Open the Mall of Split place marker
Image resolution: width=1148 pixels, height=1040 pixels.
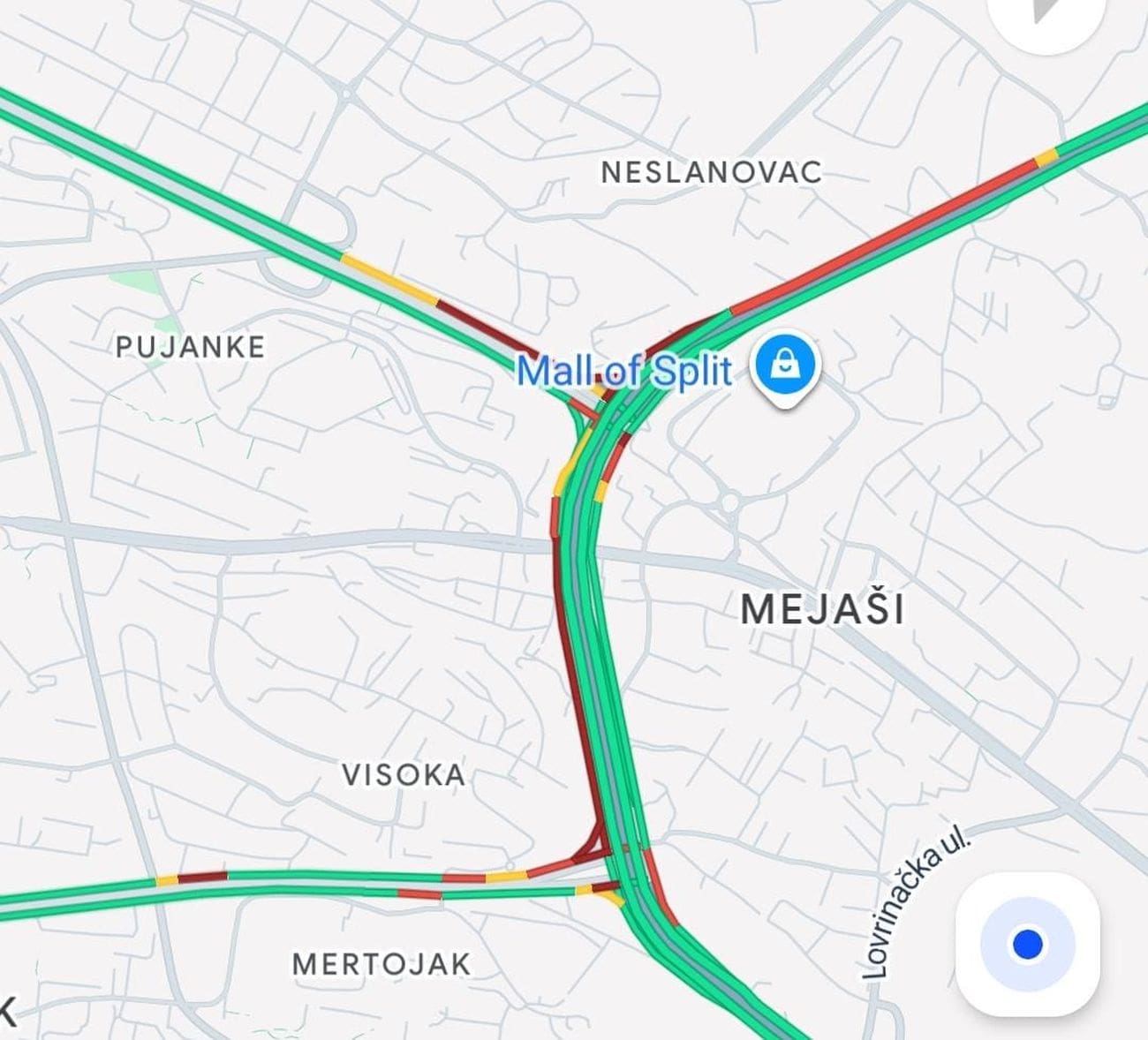coord(785,366)
